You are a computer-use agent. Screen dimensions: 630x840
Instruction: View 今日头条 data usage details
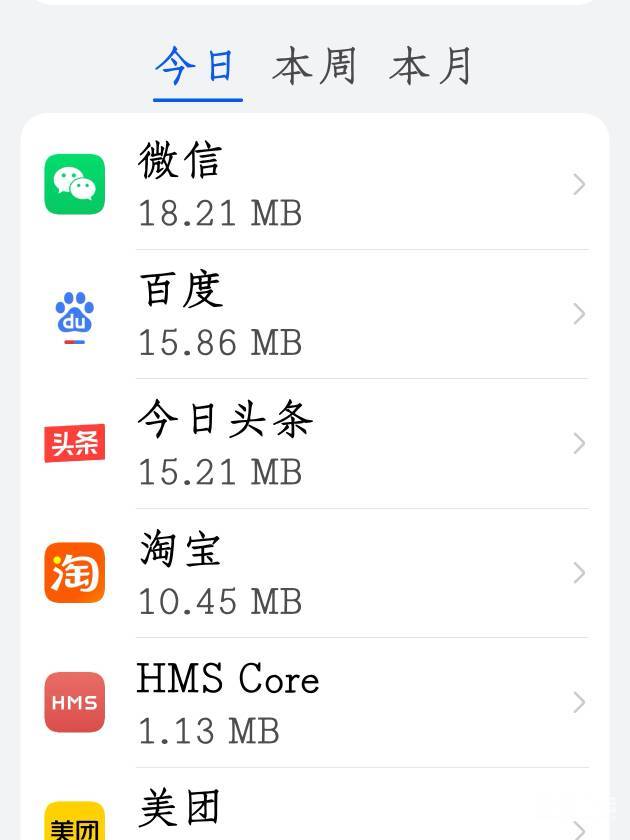tap(315, 444)
